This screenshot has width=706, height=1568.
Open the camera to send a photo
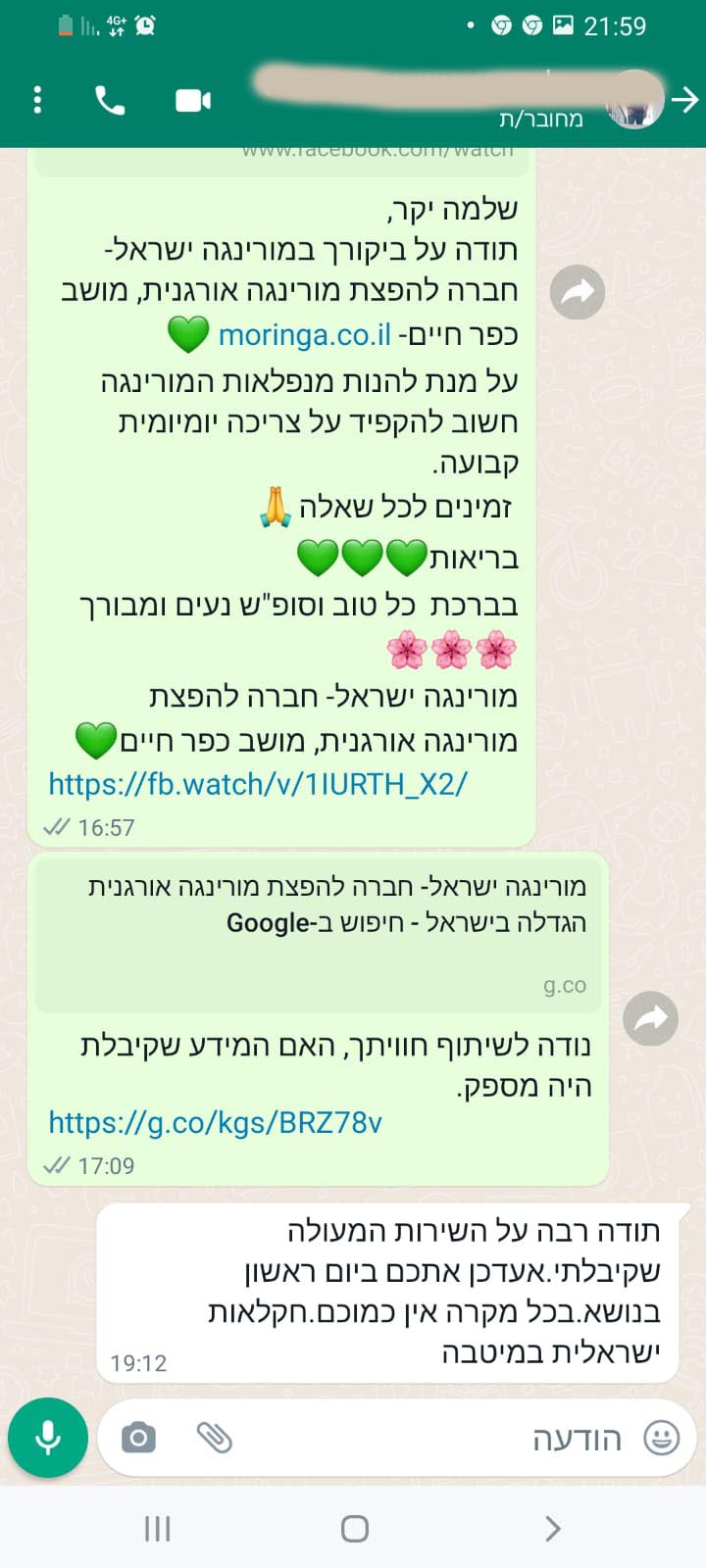pyautogui.click(x=138, y=1438)
